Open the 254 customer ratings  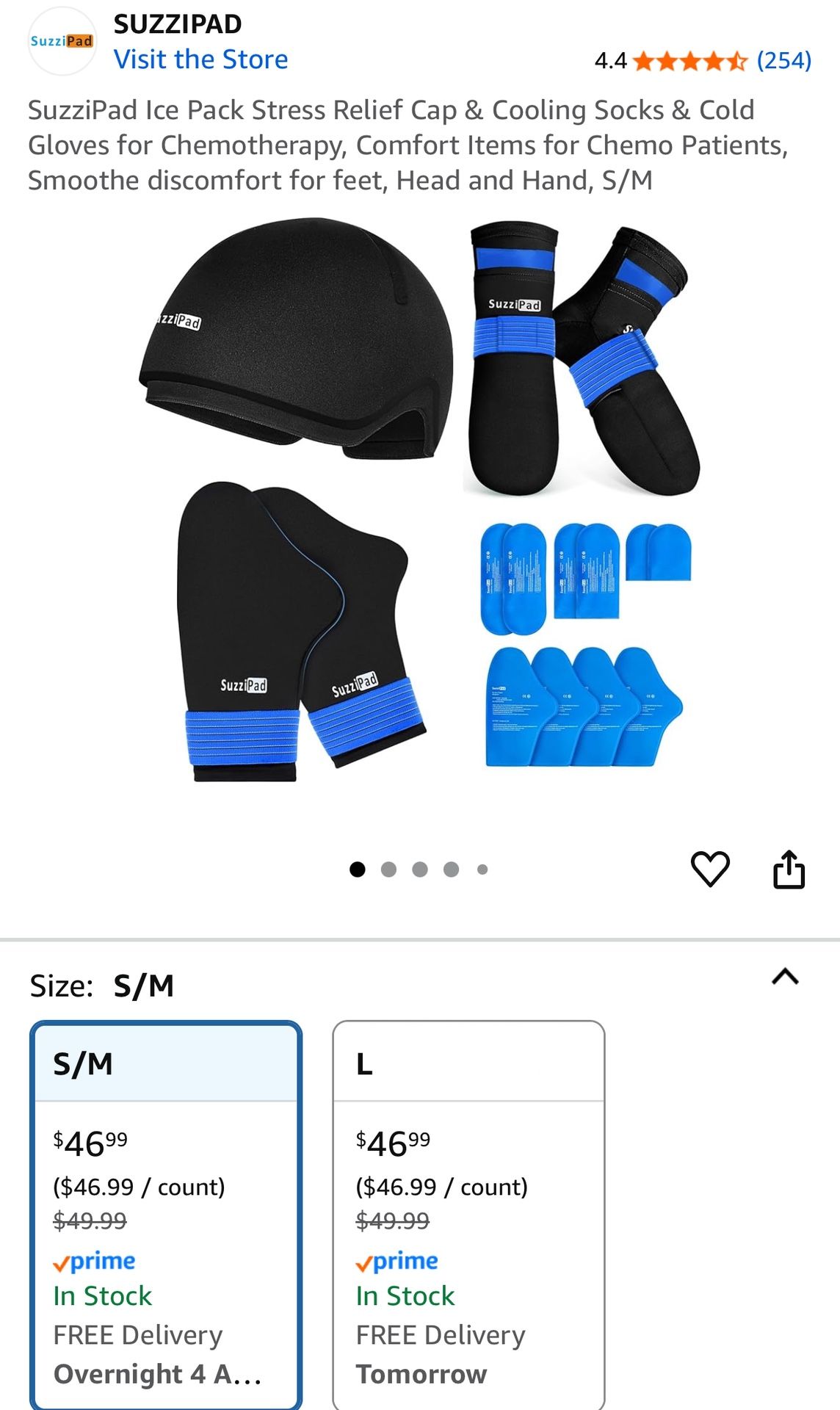click(783, 60)
